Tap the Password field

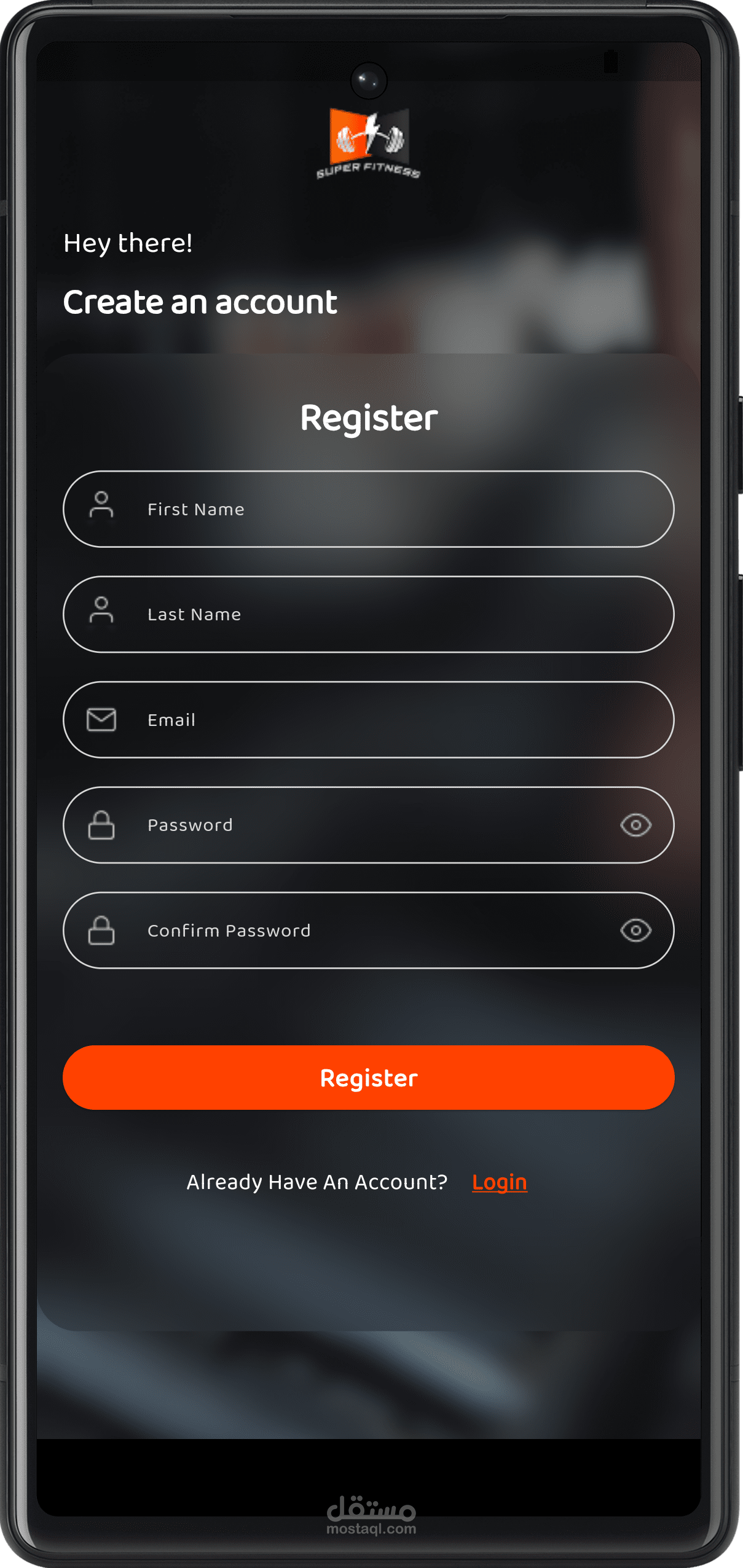click(369, 825)
